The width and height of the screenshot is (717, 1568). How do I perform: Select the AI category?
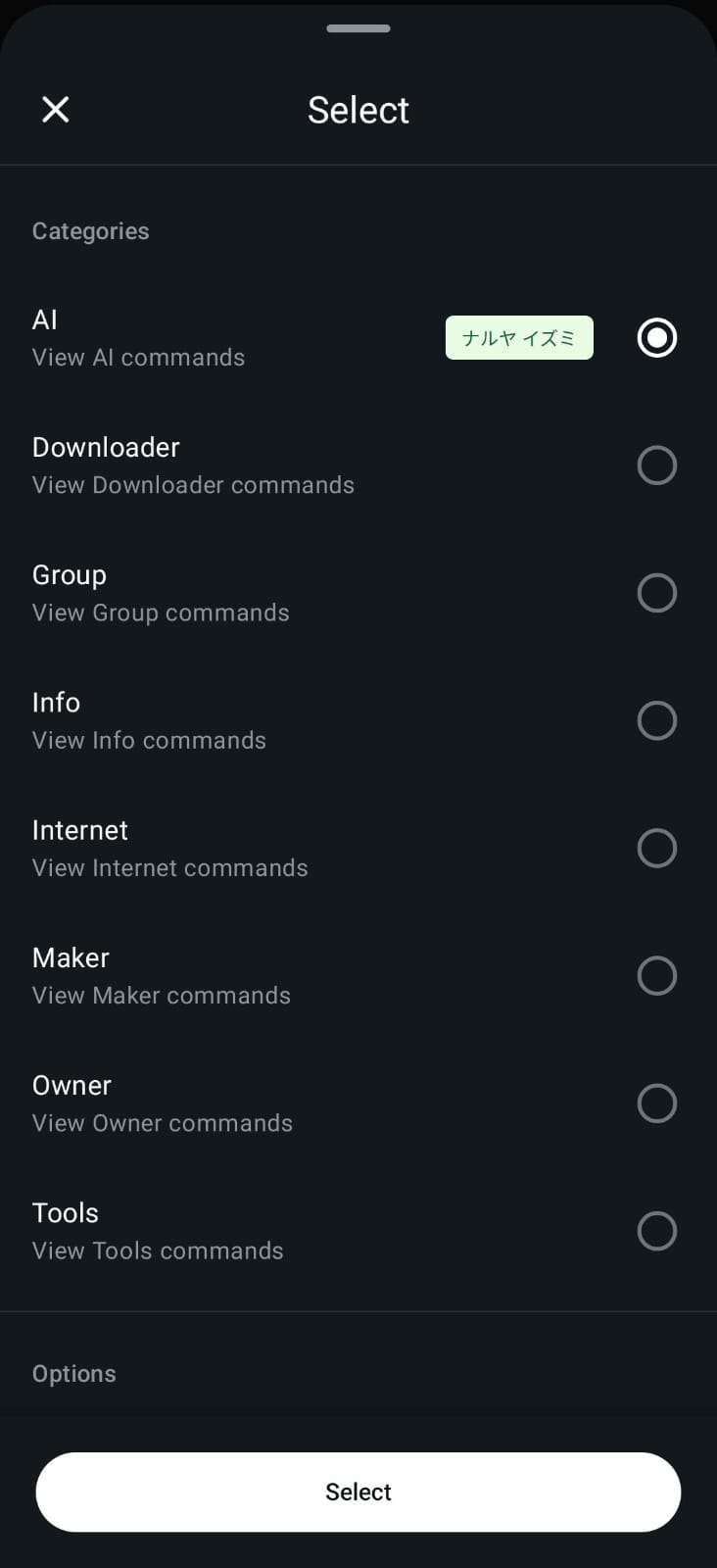click(x=656, y=338)
